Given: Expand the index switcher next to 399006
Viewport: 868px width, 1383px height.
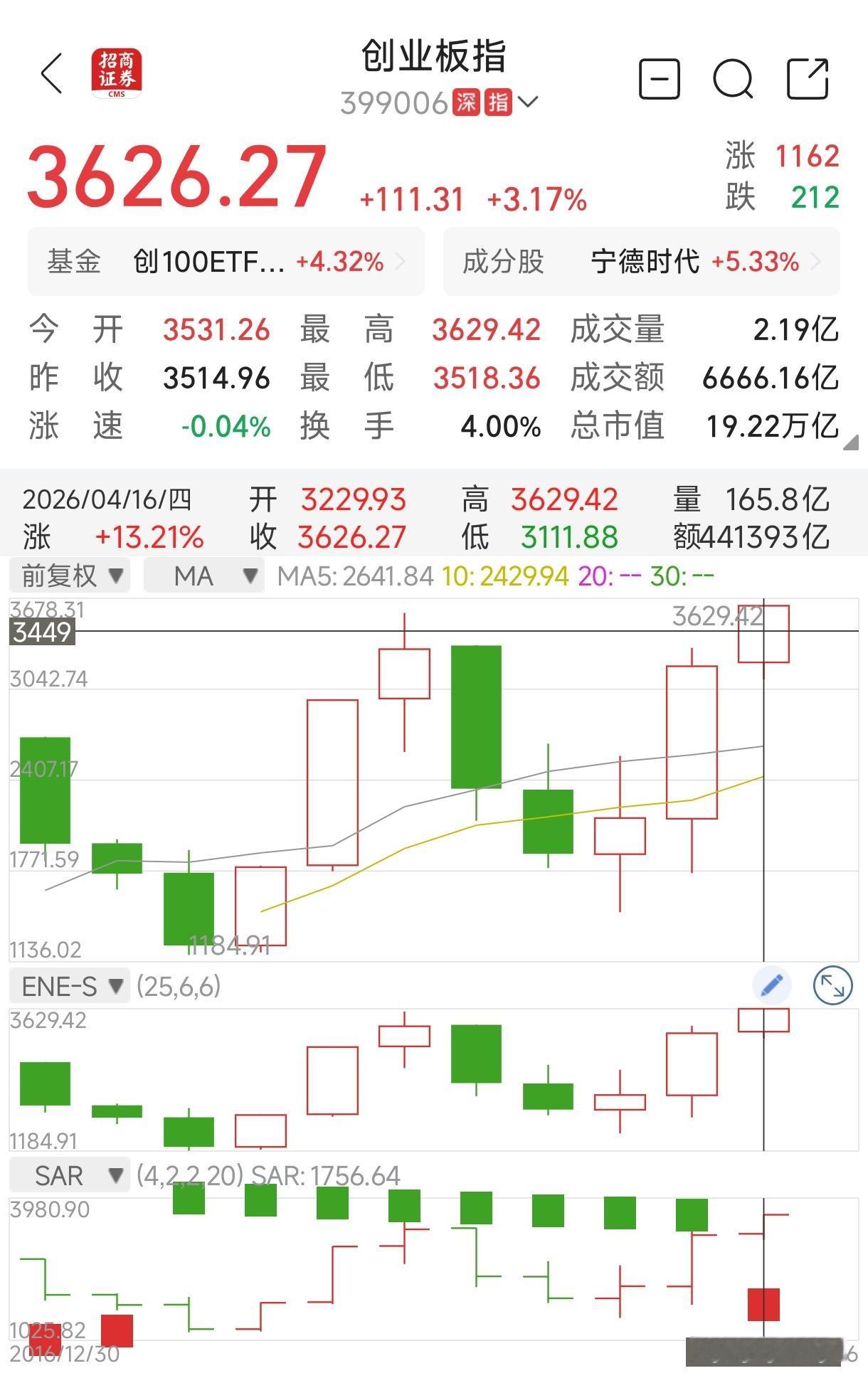Looking at the screenshot, I should [x=528, y=102].
